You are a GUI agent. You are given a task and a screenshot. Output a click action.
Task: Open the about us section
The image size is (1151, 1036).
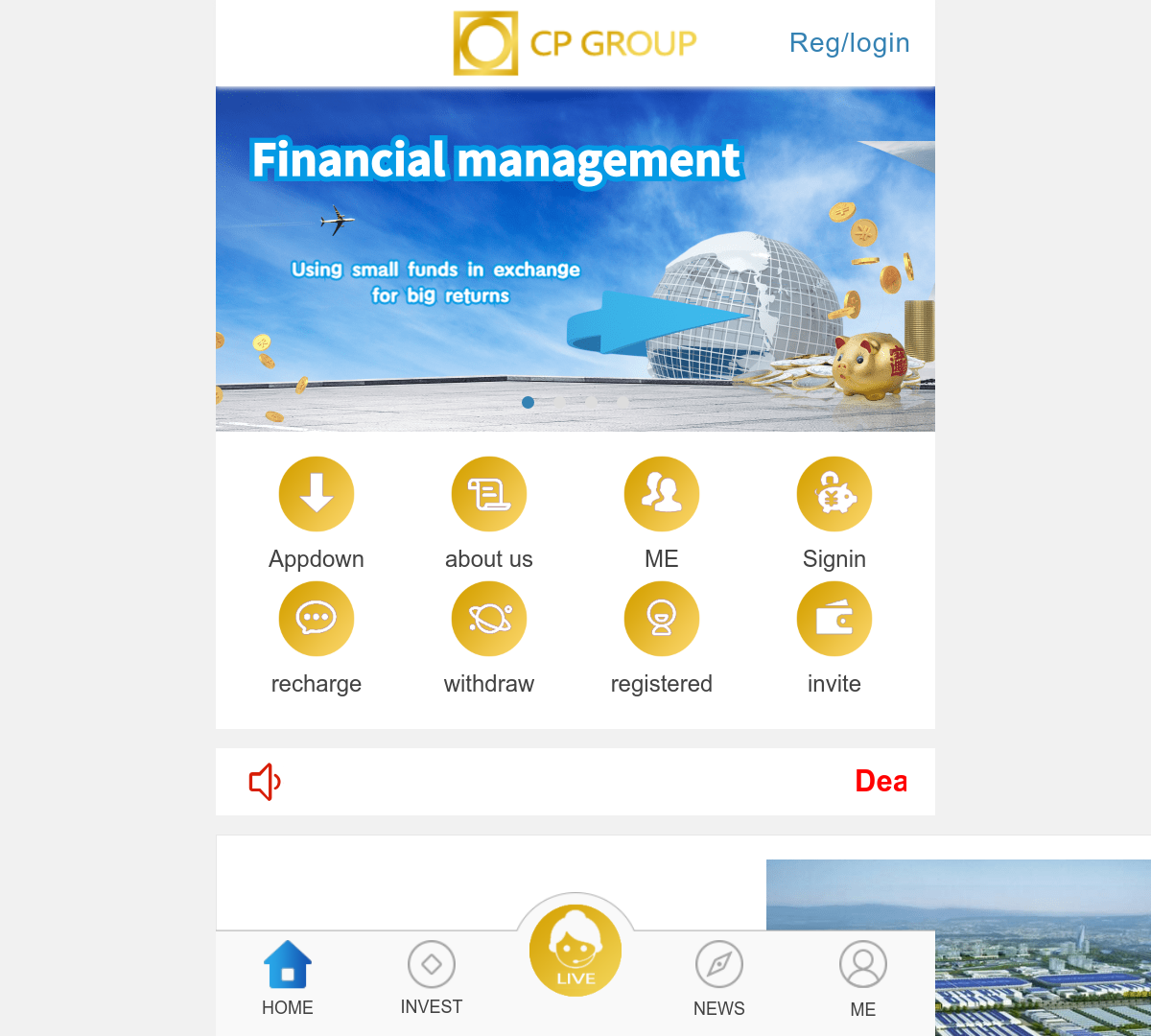point(489,495)
